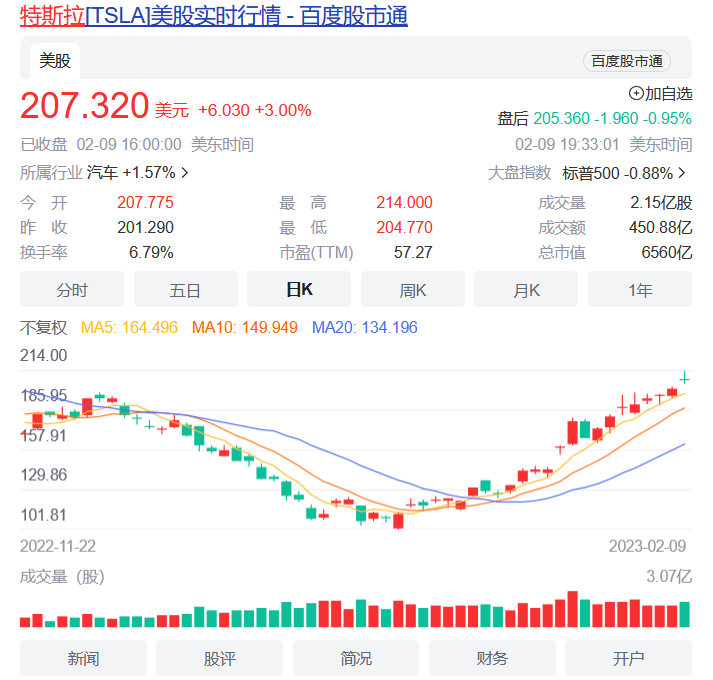Open the 股评 section
Image resolution: width=713 pixels, height=680 pixels.
pos(219,658)
